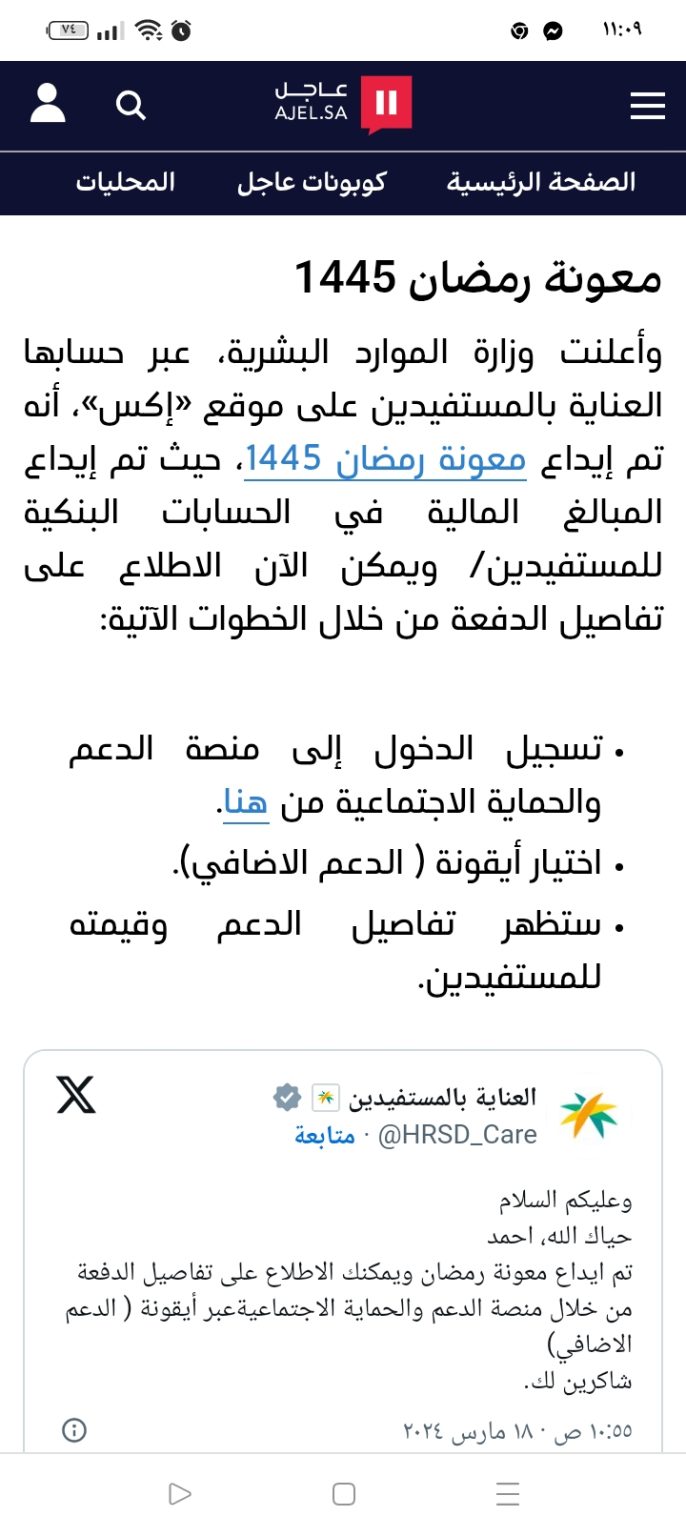686x1536 pixels.
Task: Go to الصفحة الرئيسية tab
Action: [541, 182]
